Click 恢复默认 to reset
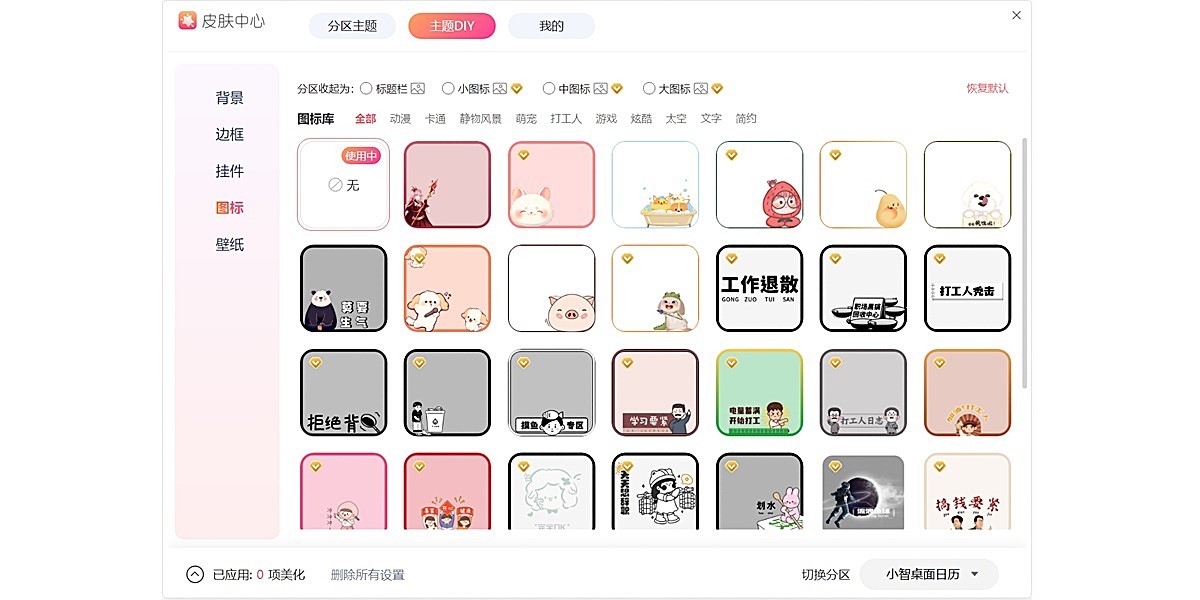 pos(987,89)
